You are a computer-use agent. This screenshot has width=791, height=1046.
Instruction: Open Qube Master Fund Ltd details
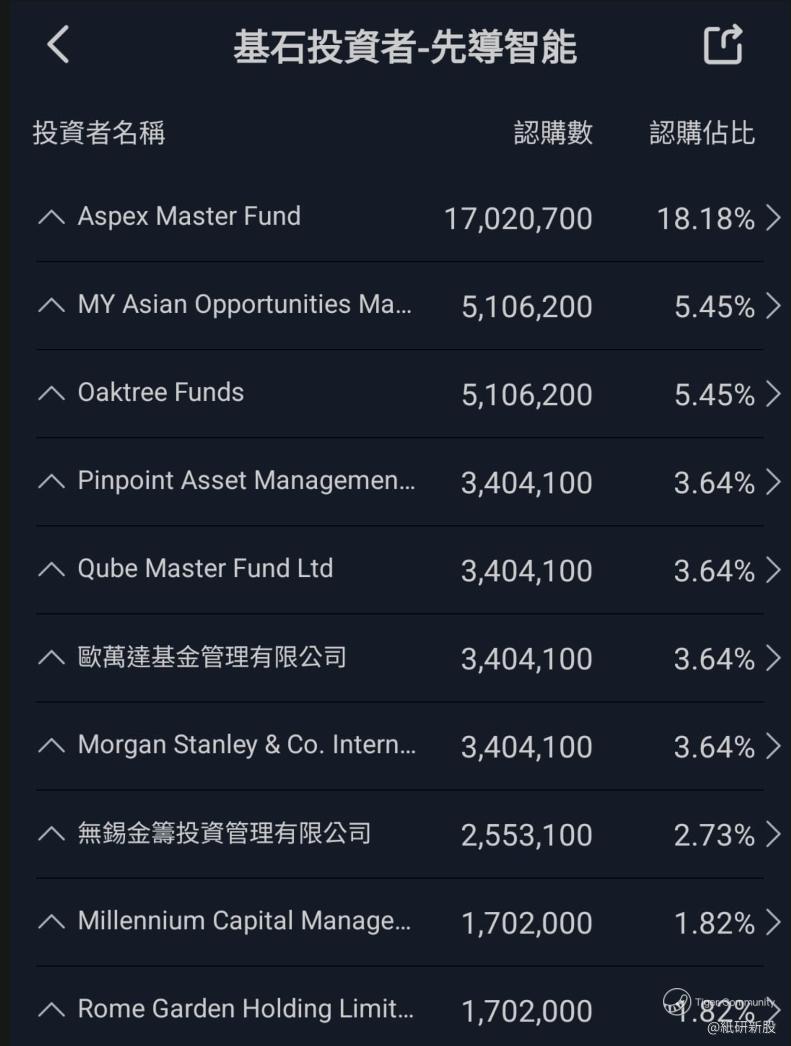point(400,569)
